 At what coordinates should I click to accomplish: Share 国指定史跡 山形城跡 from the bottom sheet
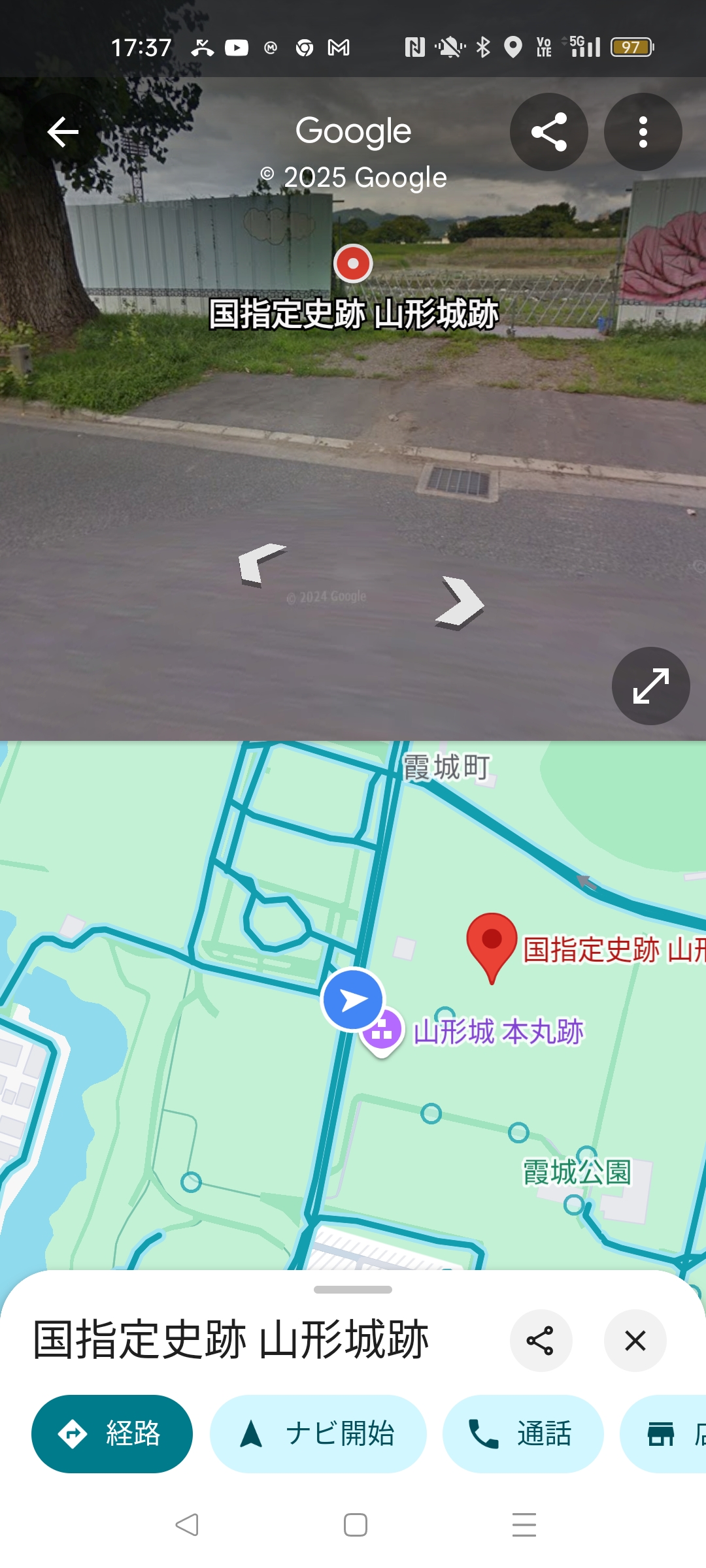click(x=541, y=1341)
